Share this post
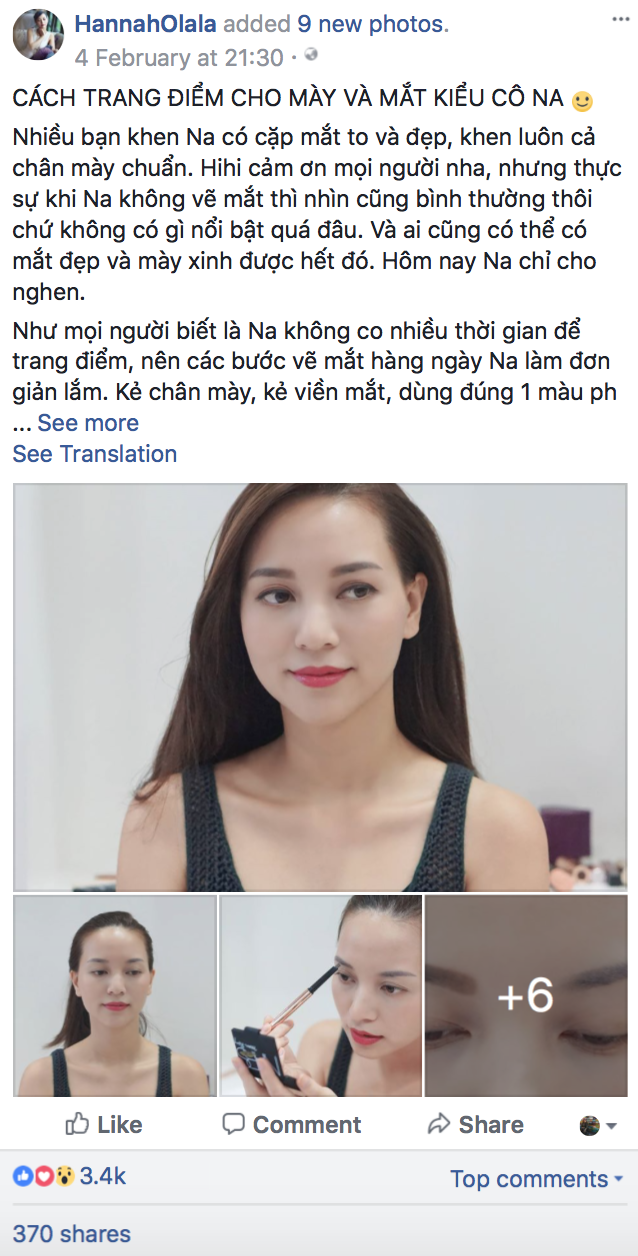Image resolution: width=638 pixels, height=1256 pixels. 476,1125
